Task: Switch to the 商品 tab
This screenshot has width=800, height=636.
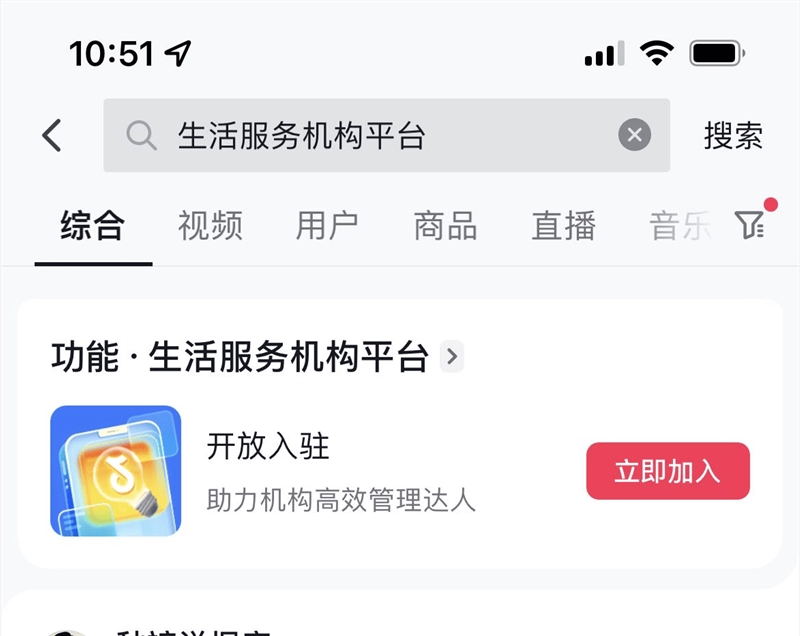Action: coord(445,226)
